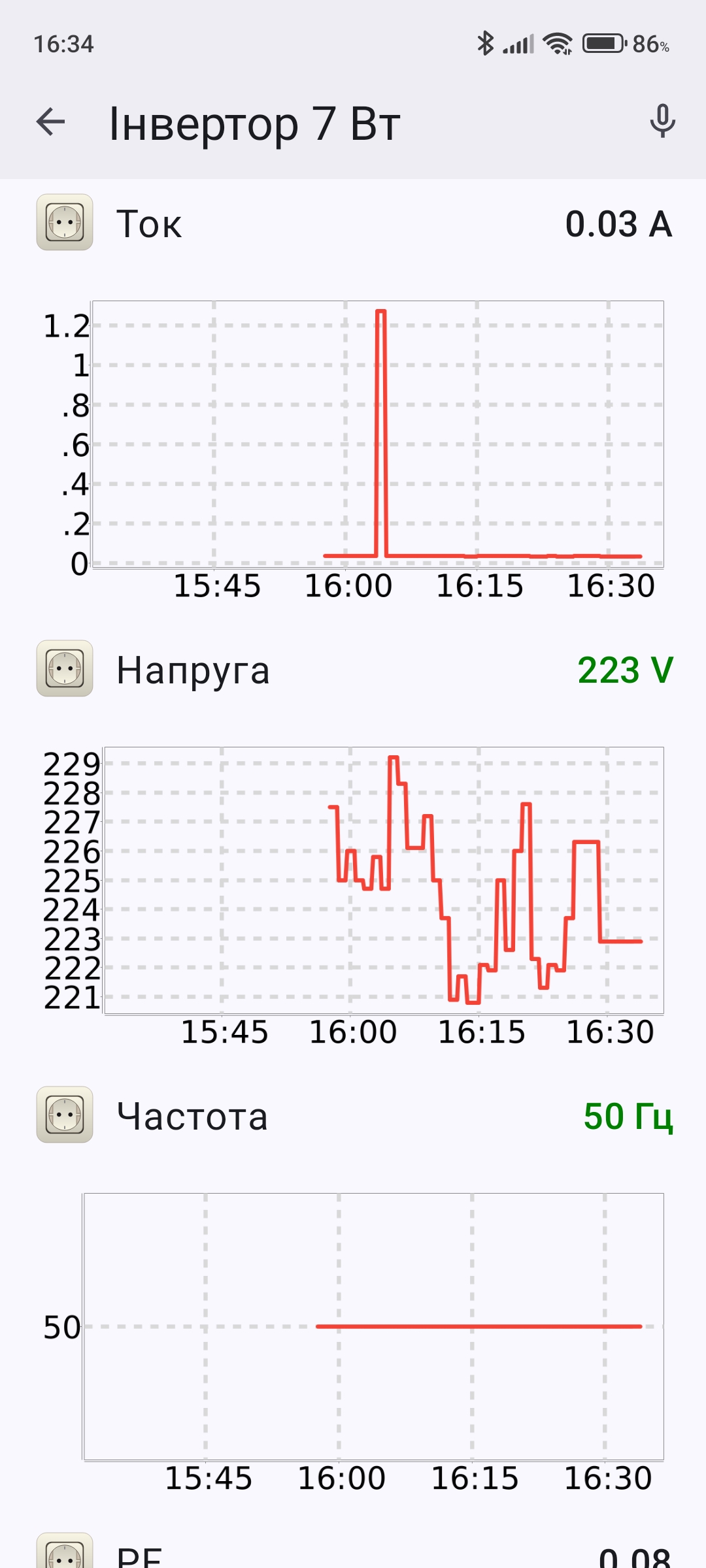The width and height of the screenshot is (706, 1568).
Task: Open the Напруга voltage item row
Action: tap(353, 670)
